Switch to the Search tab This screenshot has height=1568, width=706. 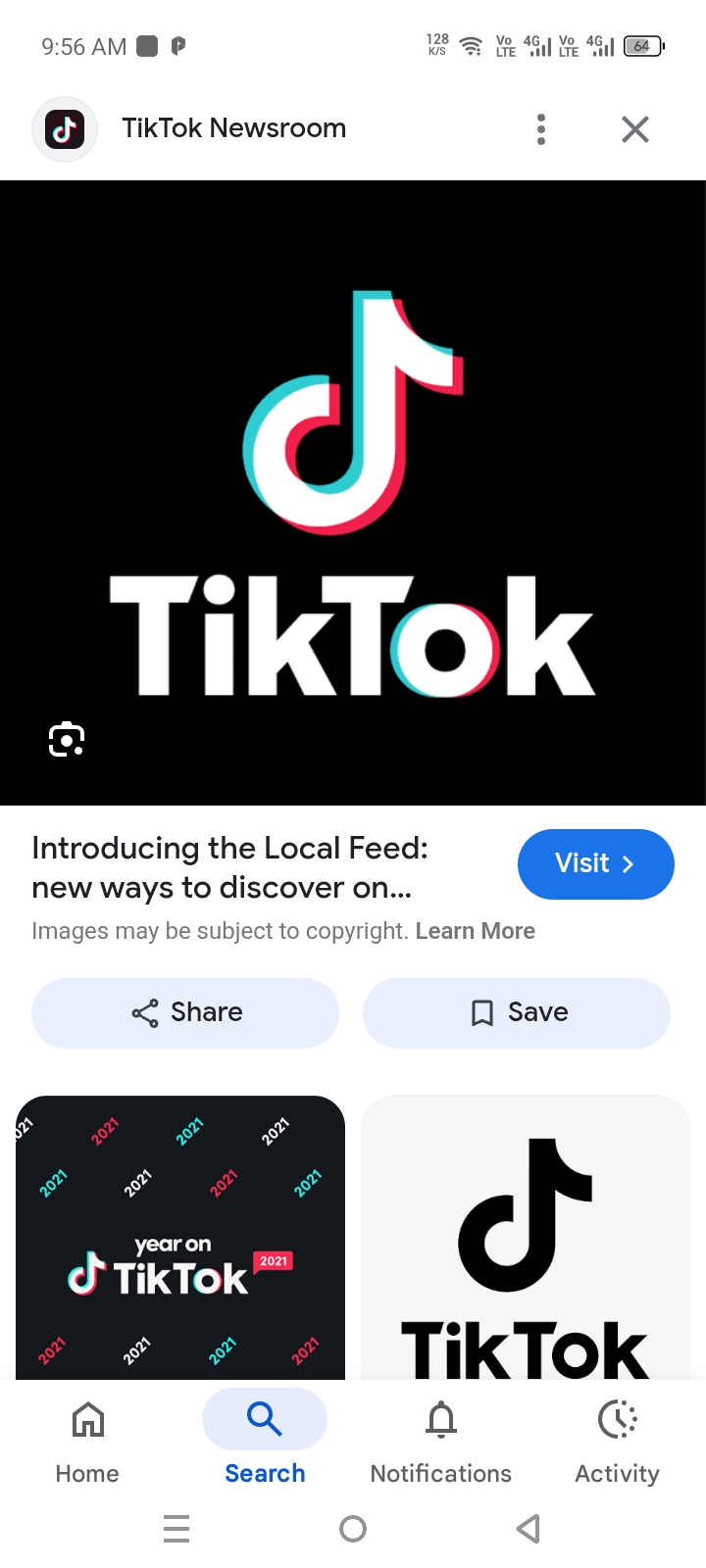click(264, 1441)
